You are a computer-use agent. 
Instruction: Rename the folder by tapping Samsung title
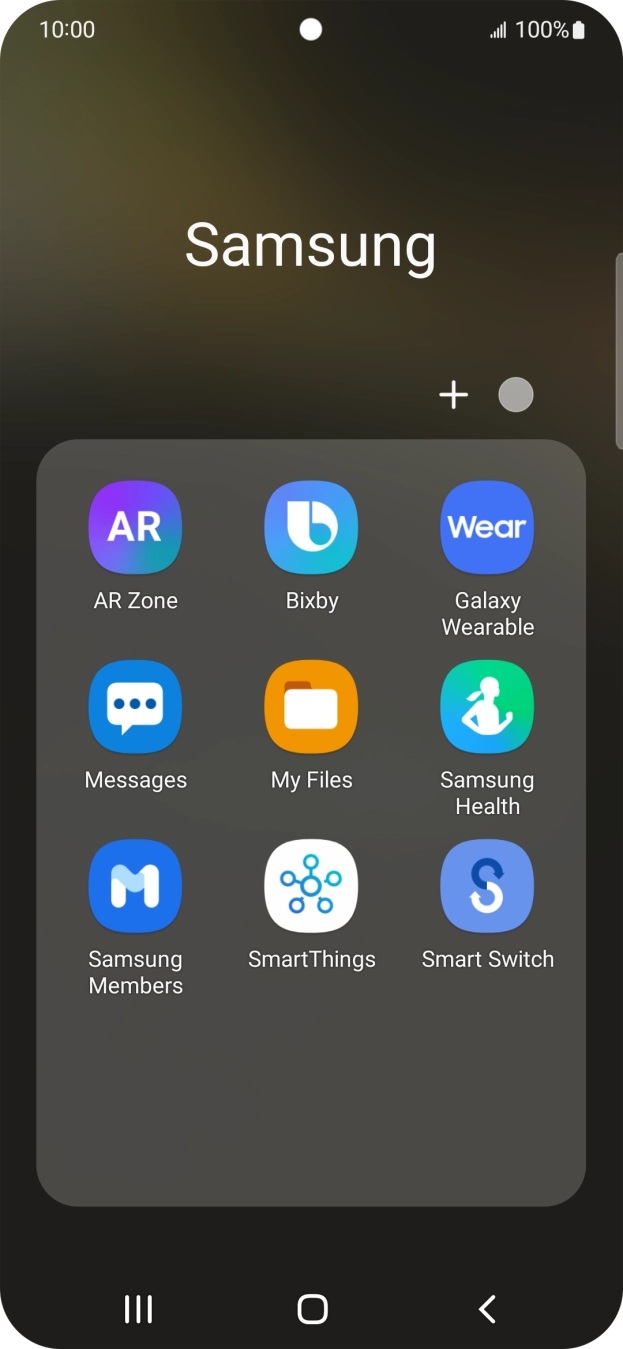[x=311, y=245]
